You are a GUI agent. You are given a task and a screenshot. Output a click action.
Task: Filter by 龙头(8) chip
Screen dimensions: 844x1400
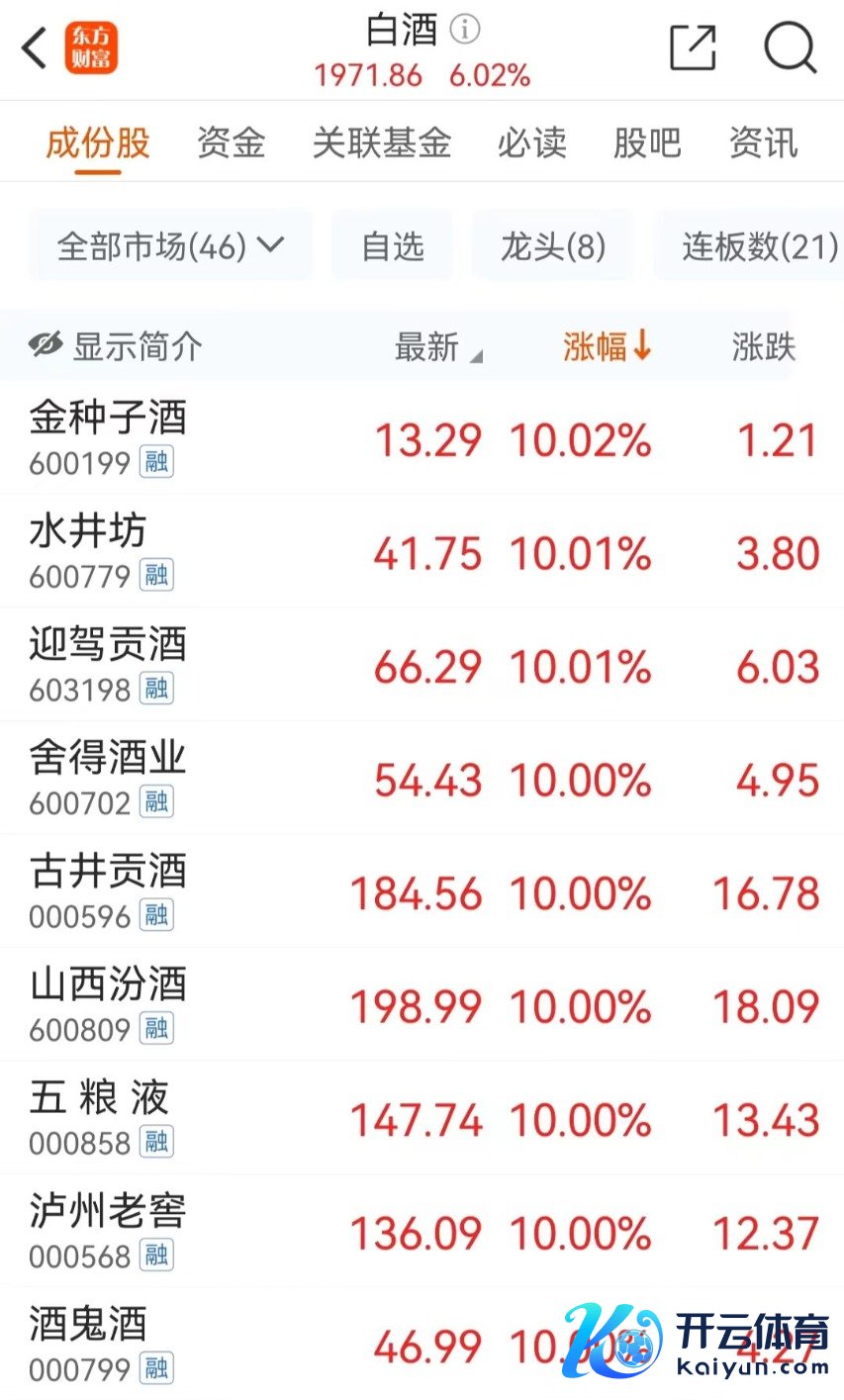[x=552, y=245]
